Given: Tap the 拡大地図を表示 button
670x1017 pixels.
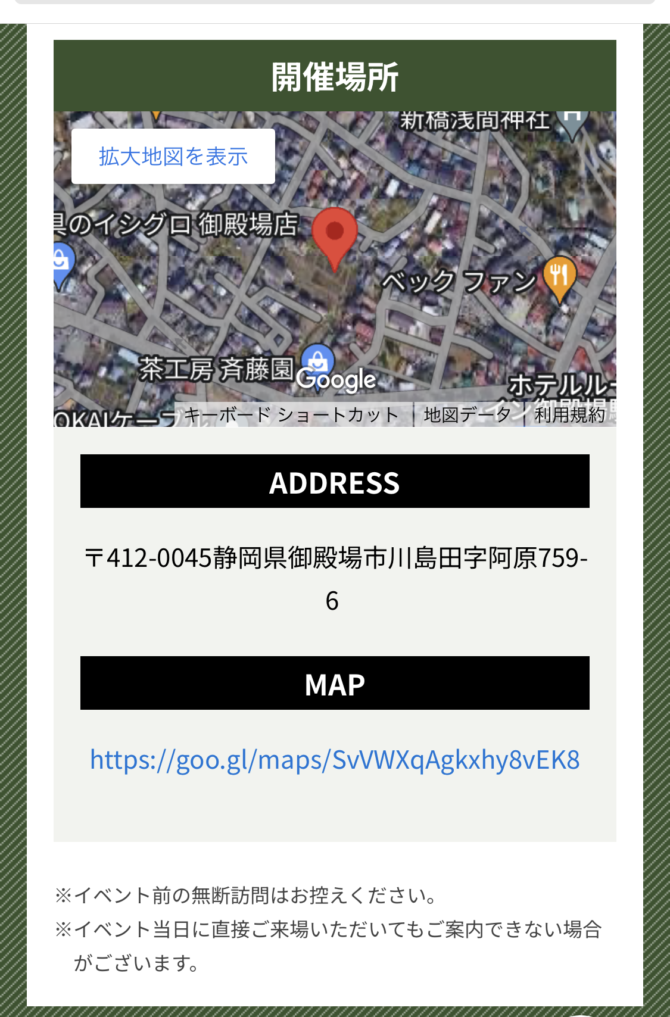Looking at the screenshot, I should tap(173, 156).
